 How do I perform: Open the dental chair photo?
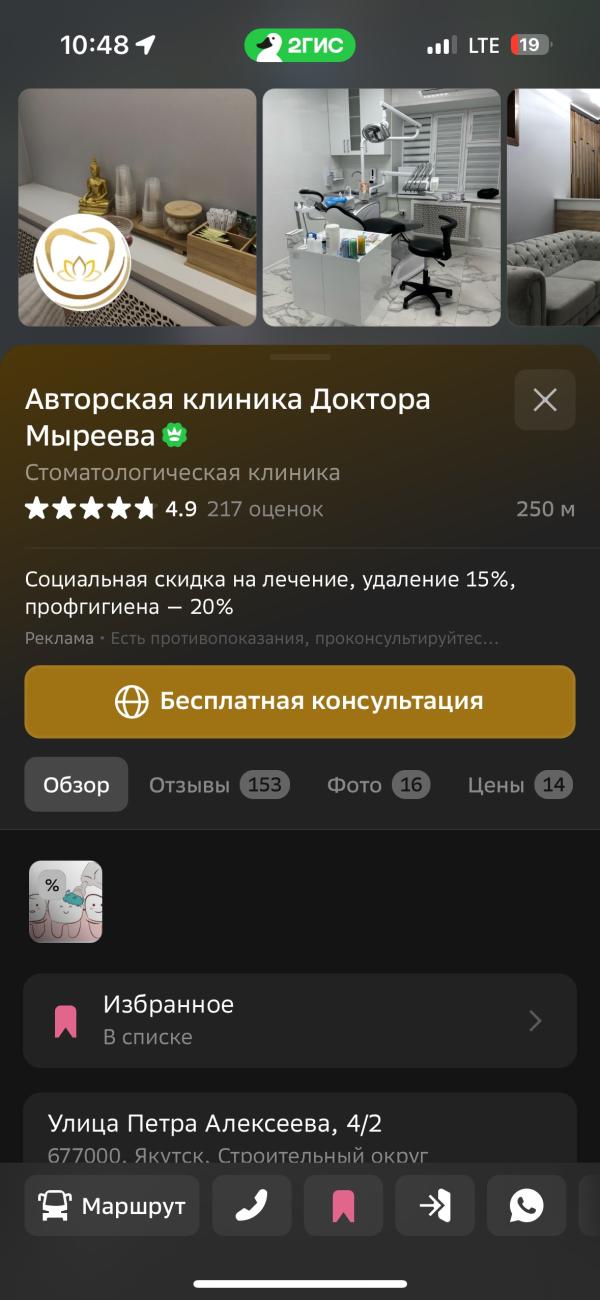click(x=381, y=207)
